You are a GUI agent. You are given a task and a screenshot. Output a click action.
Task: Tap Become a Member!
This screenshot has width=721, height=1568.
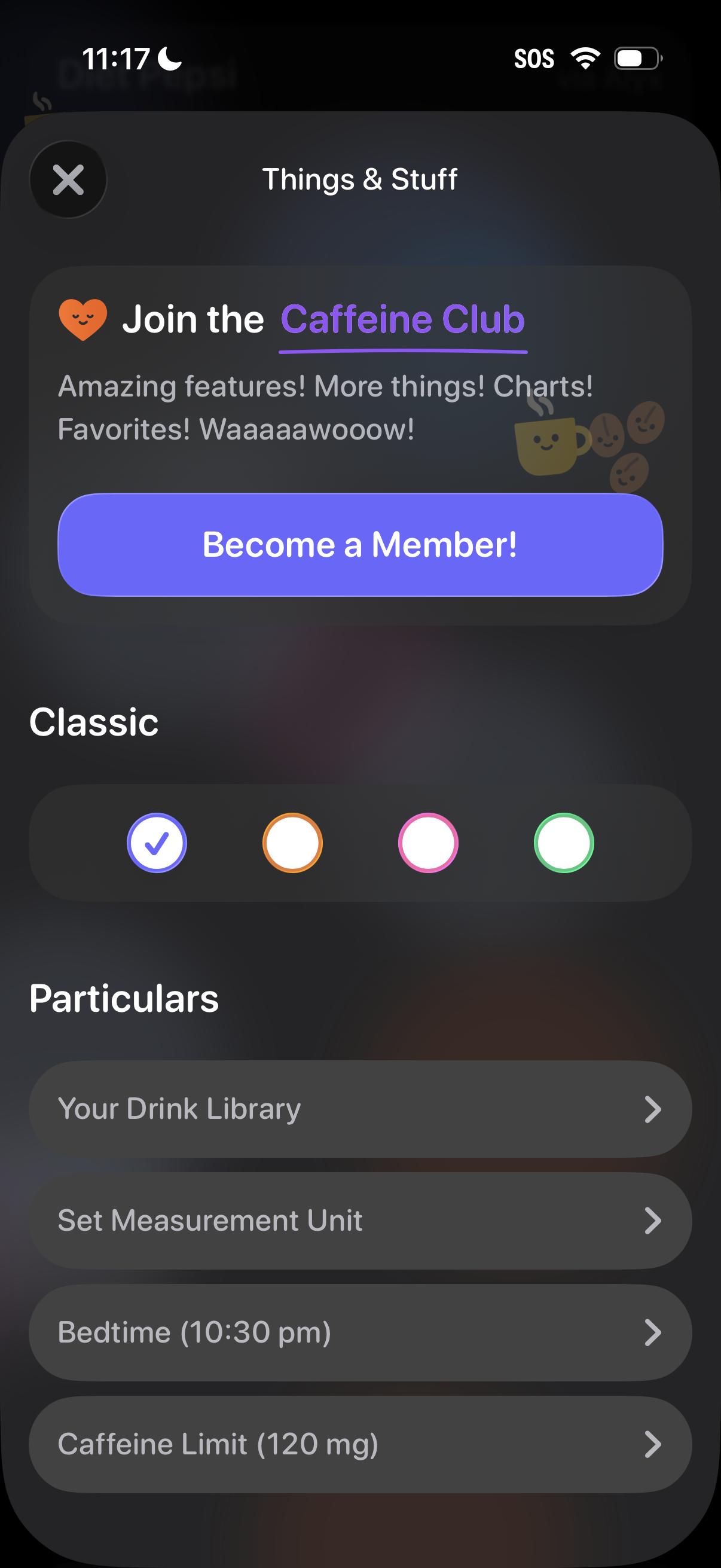click(x=360, y=544)
